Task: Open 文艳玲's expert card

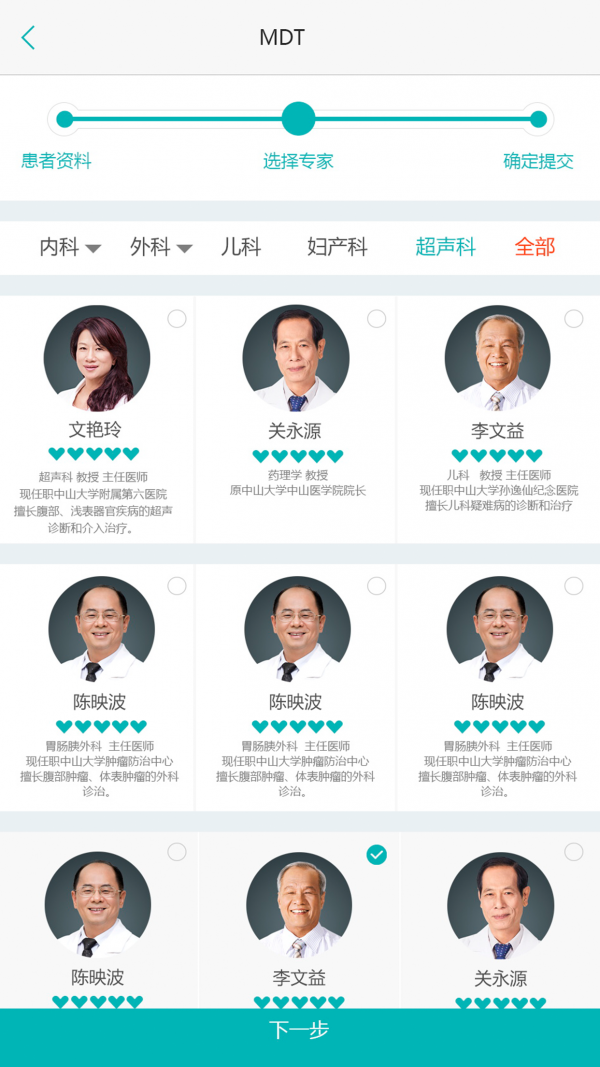Action: pyautogui.click(x=96, y=420)
